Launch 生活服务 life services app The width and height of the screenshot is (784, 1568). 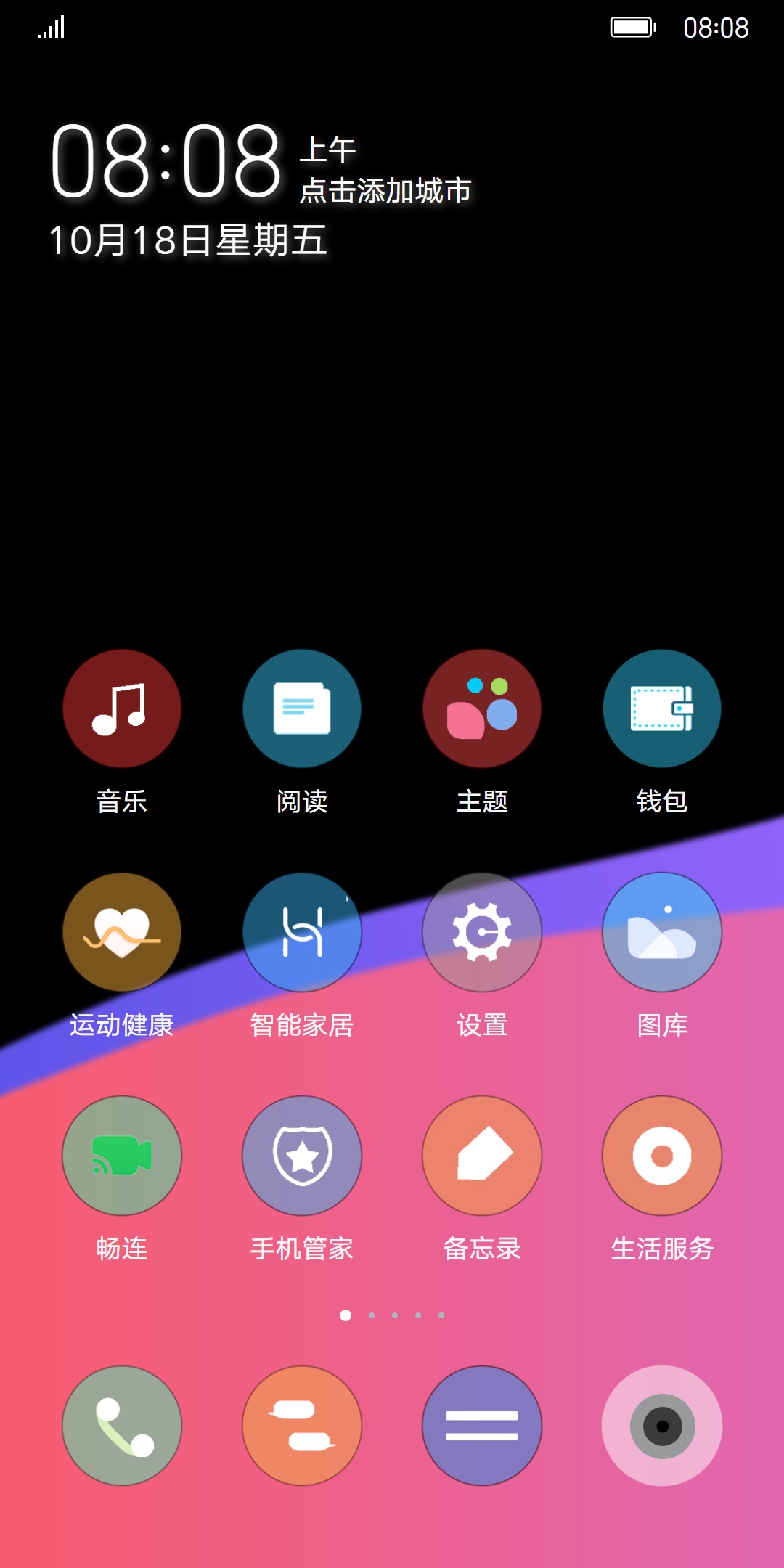pyautogui.click(x=661, y=1156)
